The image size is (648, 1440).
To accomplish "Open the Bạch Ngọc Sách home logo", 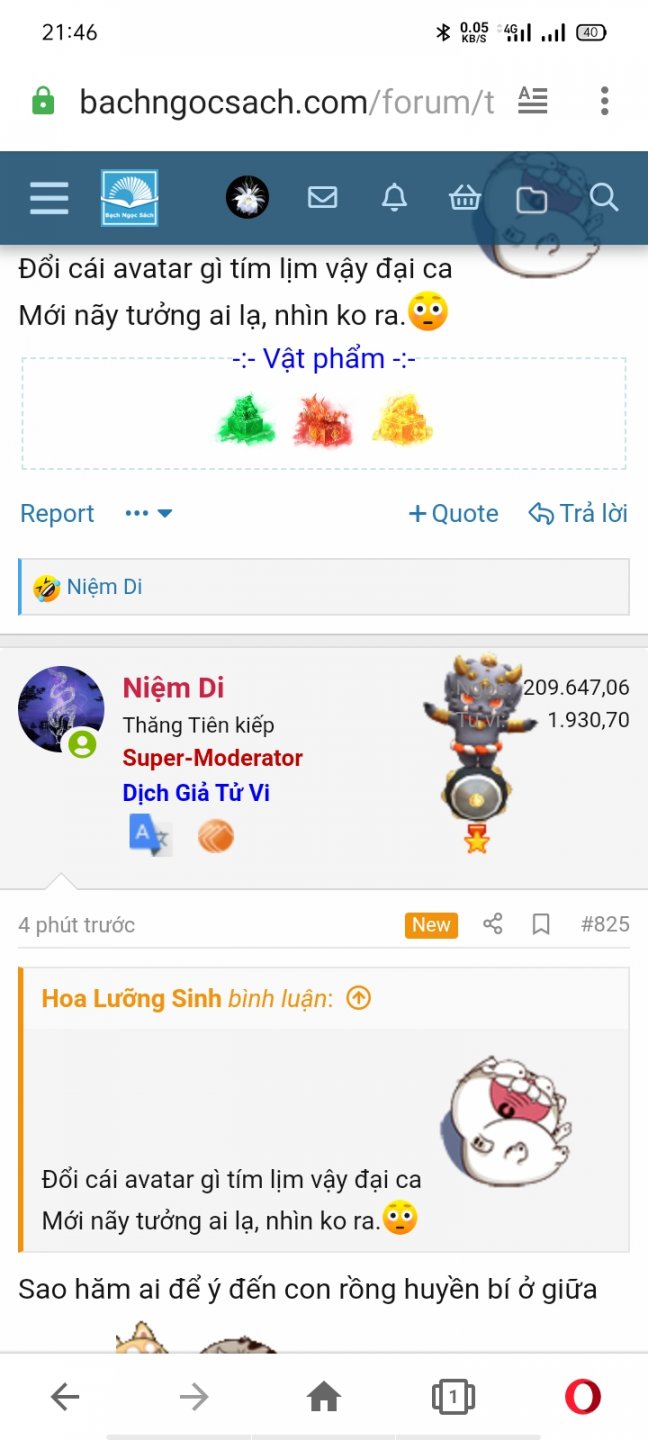I will point(129,198).
